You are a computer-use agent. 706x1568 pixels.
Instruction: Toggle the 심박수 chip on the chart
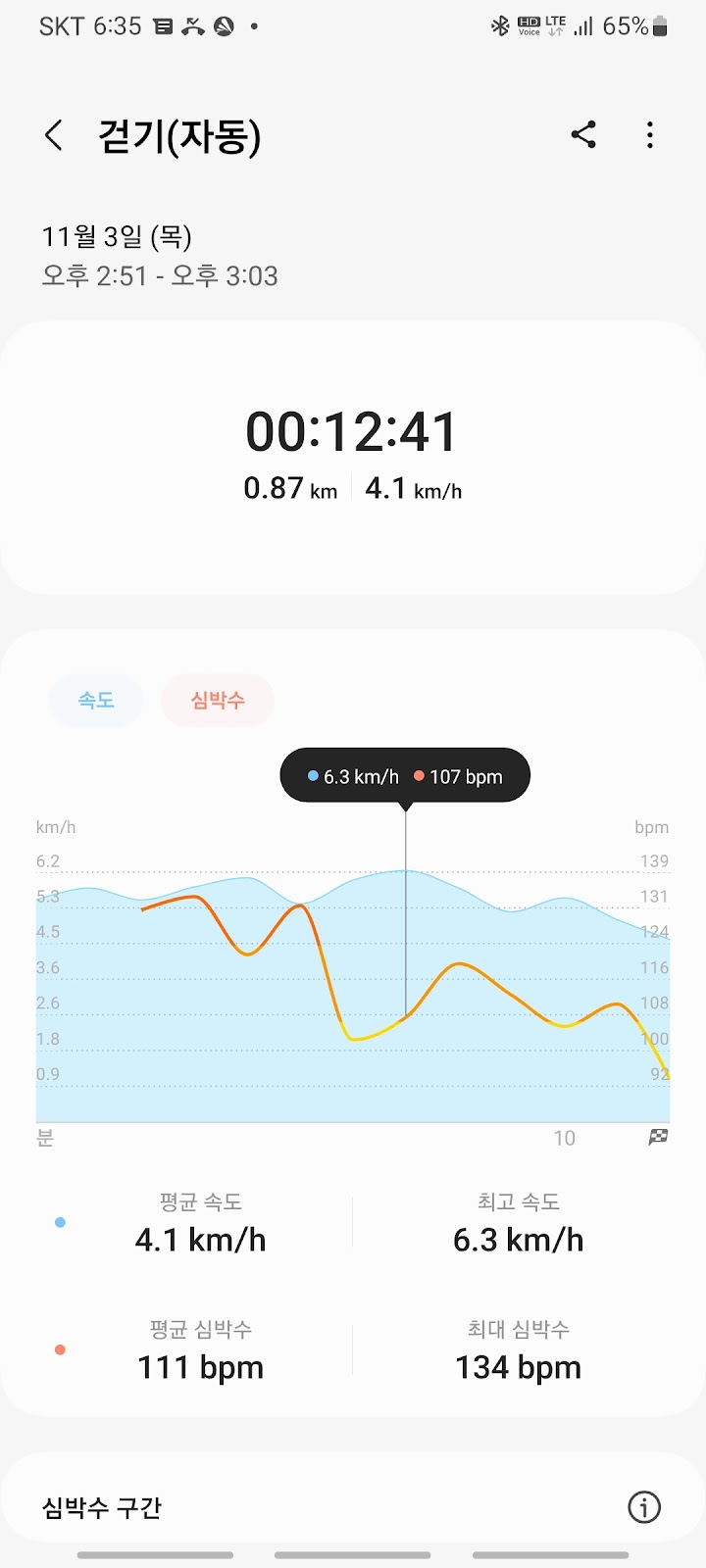pyautogui.click(x=218, y=700)
